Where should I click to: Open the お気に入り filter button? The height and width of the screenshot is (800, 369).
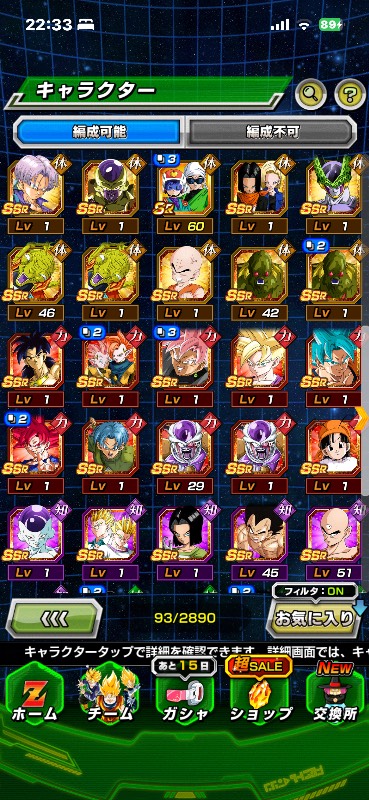pos(313,618)
